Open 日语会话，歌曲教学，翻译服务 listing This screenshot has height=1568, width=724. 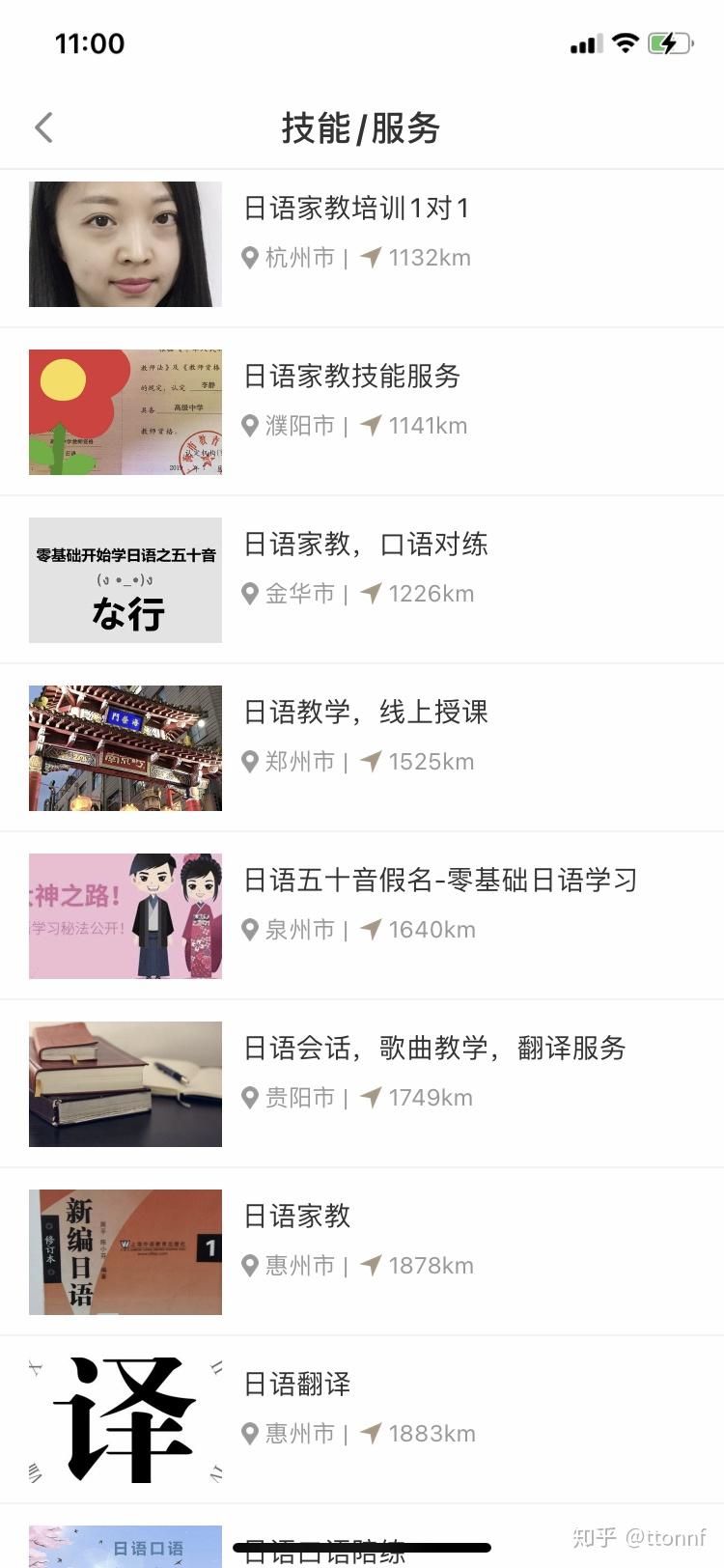coord(434,1049)
